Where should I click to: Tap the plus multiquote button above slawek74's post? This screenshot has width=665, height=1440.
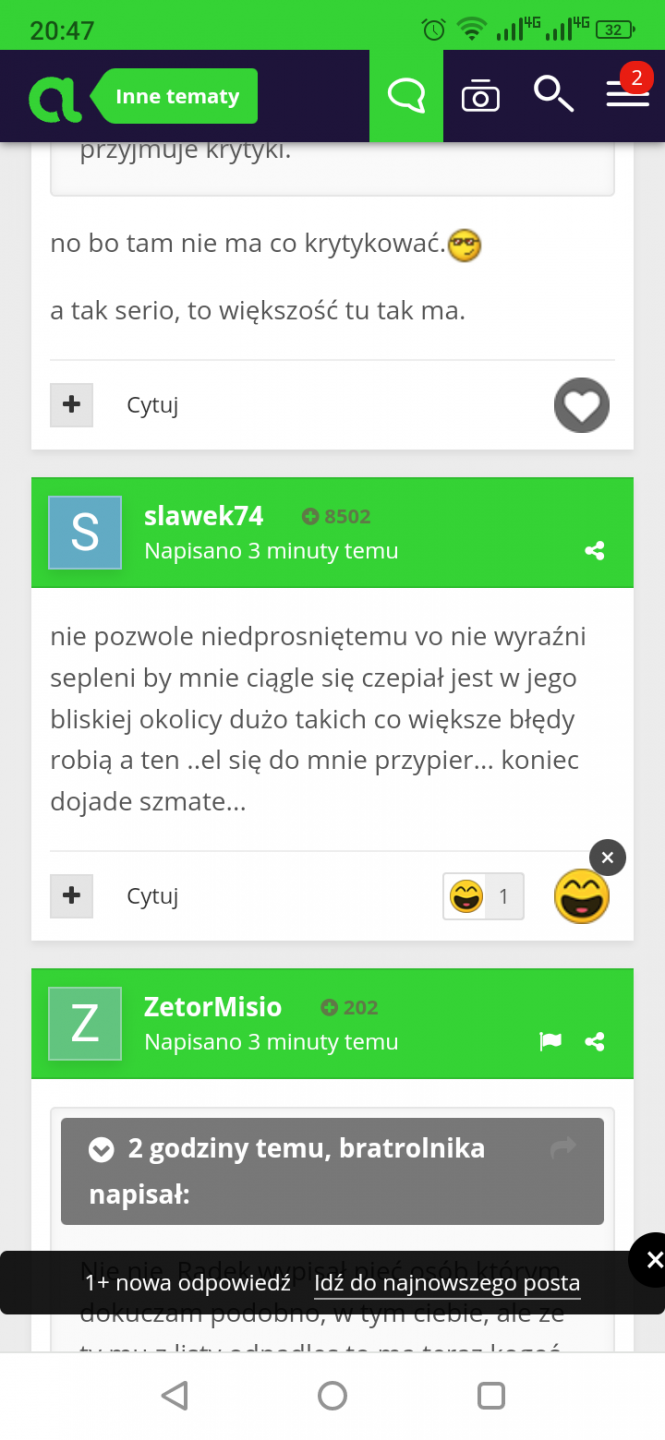tap(71, 405)
